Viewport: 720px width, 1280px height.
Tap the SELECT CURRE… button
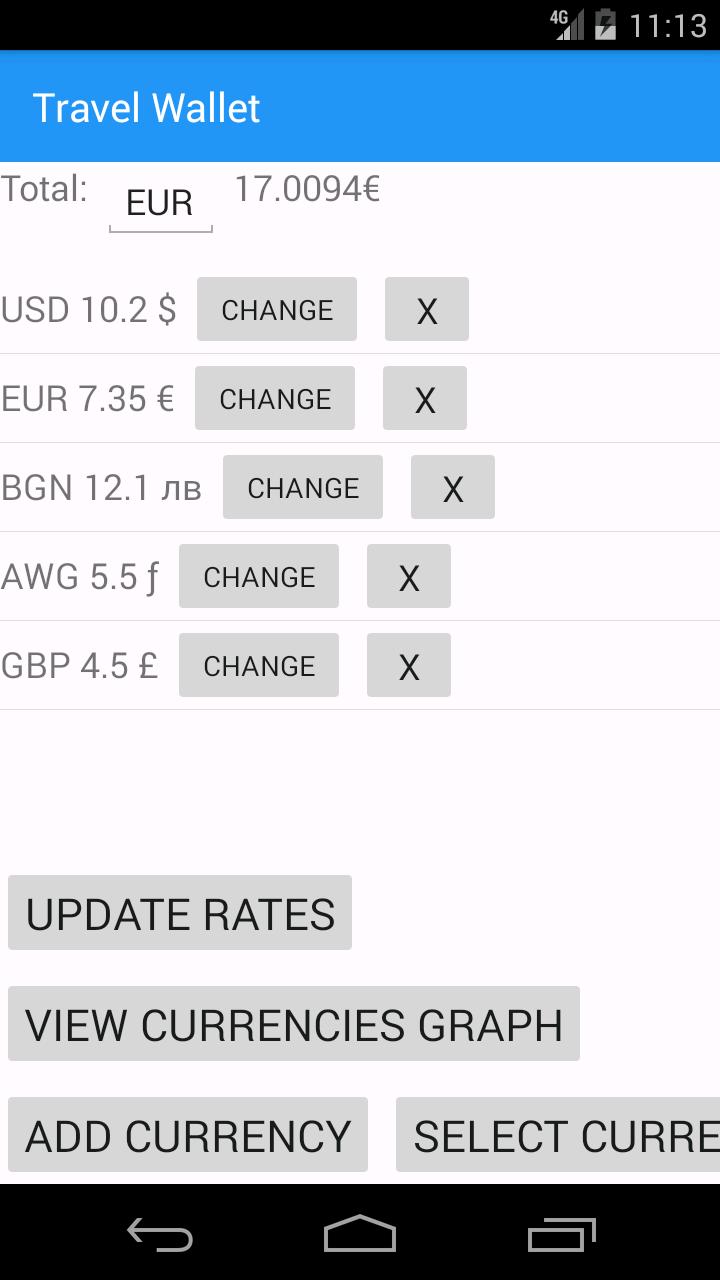(x=558, y=1135)
